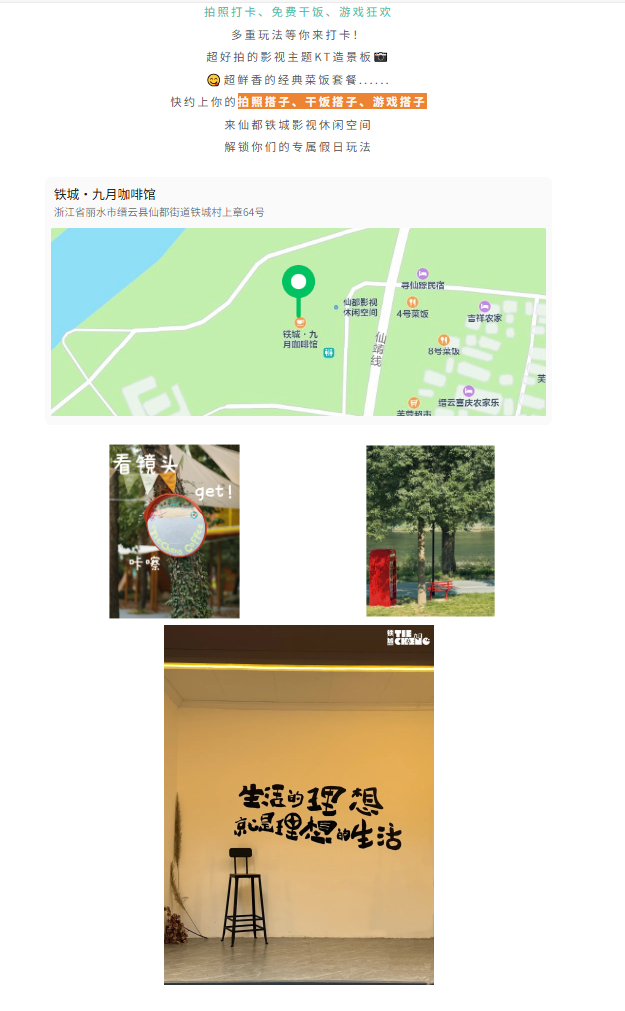Image resolution: width=625 pixels, height=1011 pixels.
Task: Open the 看镜头 get! mirror photo
Action: coord(174,531)
